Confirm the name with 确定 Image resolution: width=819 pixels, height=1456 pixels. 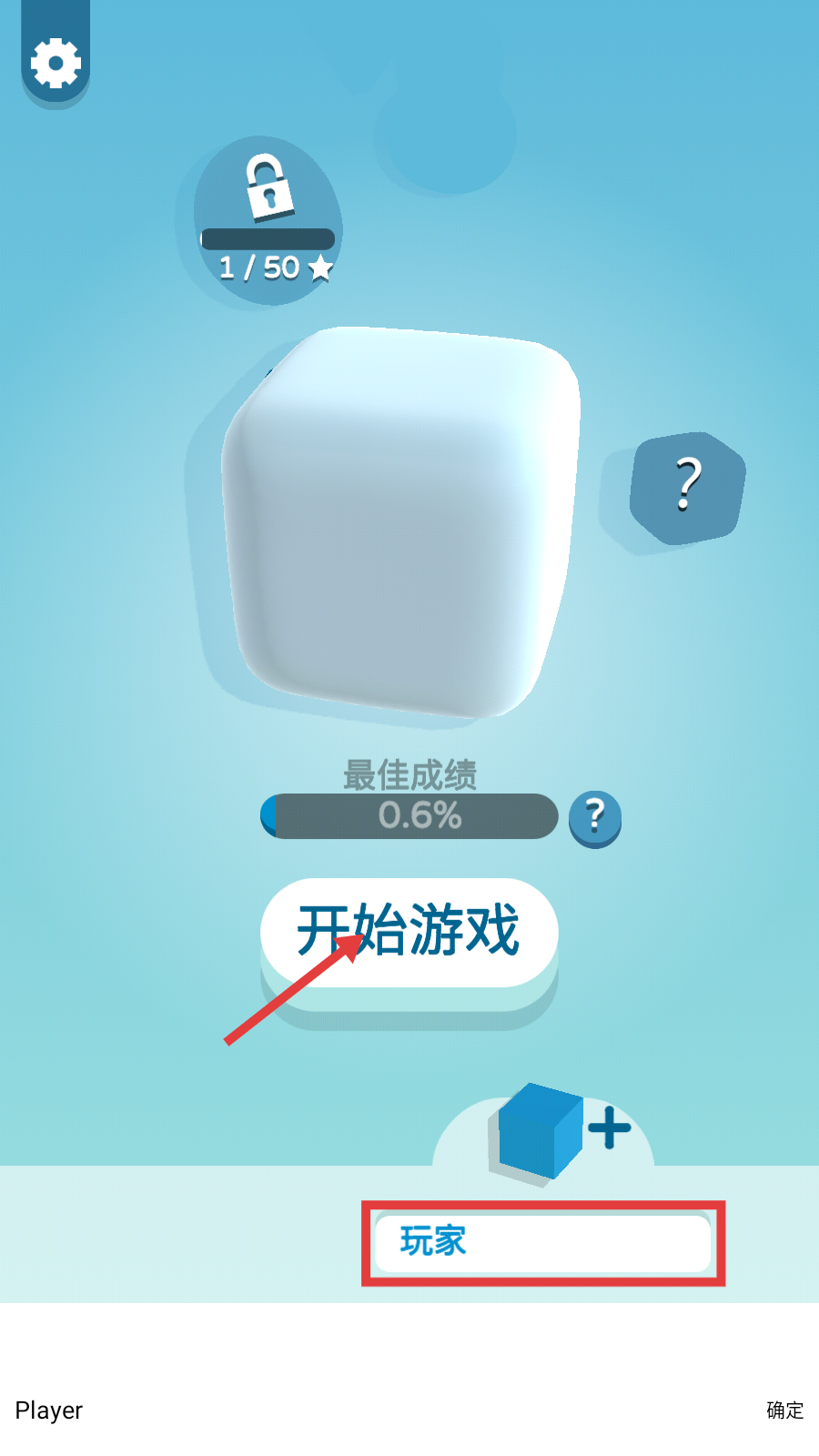point(784,1410)
